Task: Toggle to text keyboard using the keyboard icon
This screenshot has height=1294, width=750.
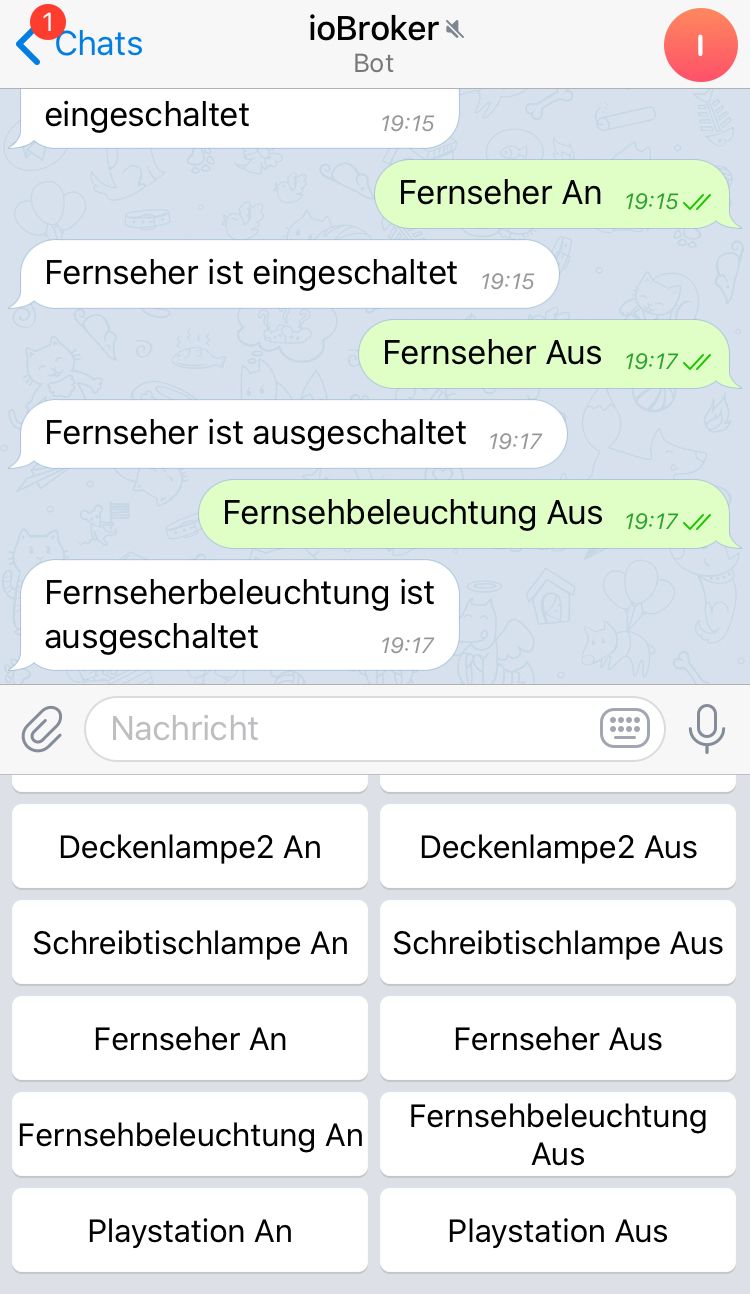Action: pyautogui.click(x=625, y=729)
